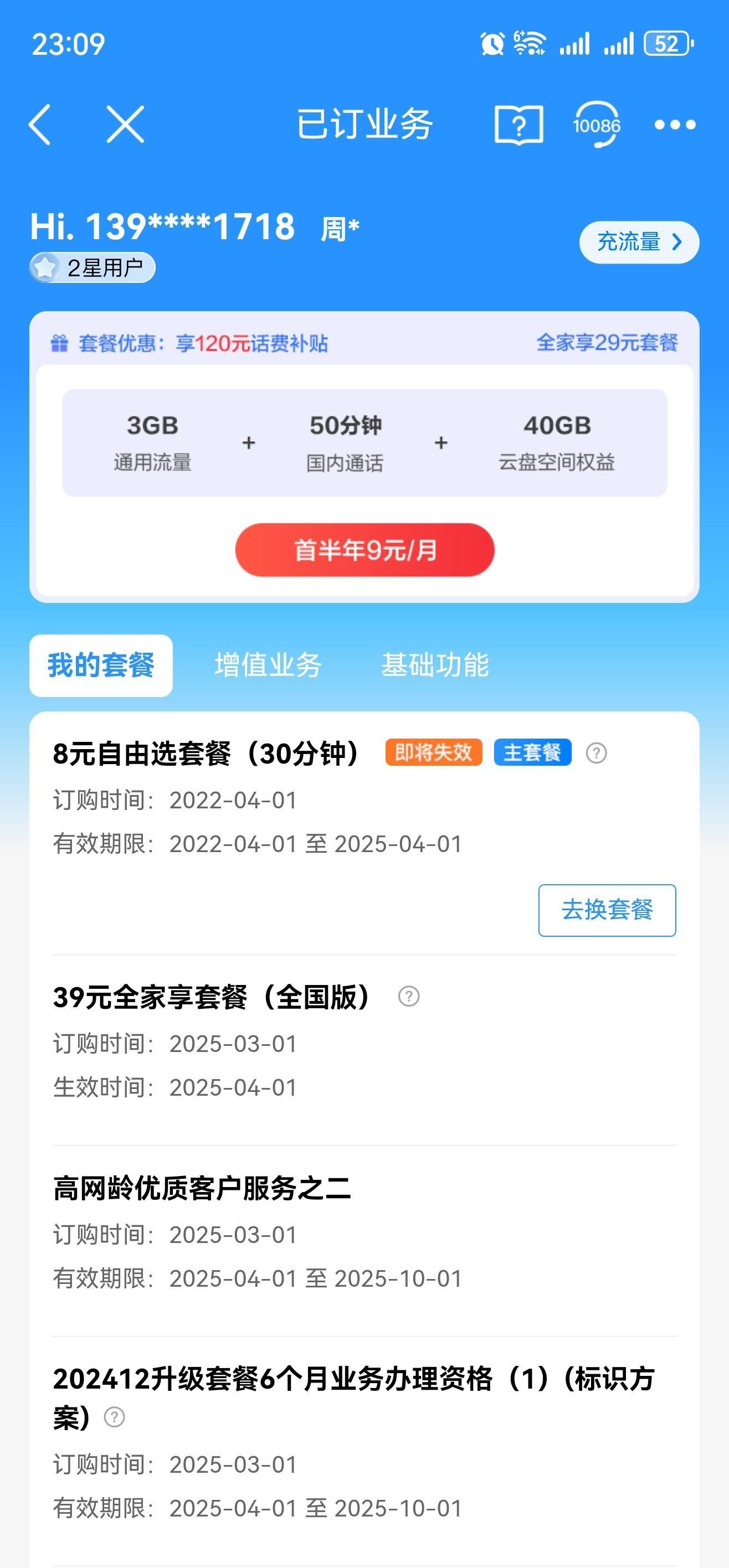Tap 去换套餐 to change plan

pos(607,910)
